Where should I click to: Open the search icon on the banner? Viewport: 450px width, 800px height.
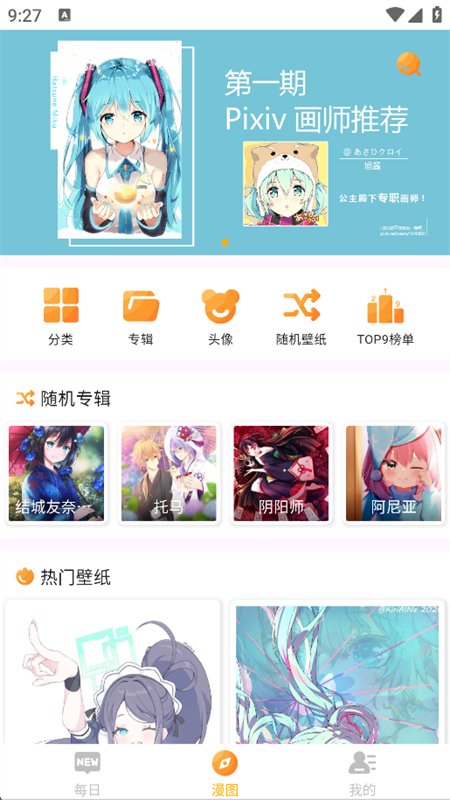409,64
